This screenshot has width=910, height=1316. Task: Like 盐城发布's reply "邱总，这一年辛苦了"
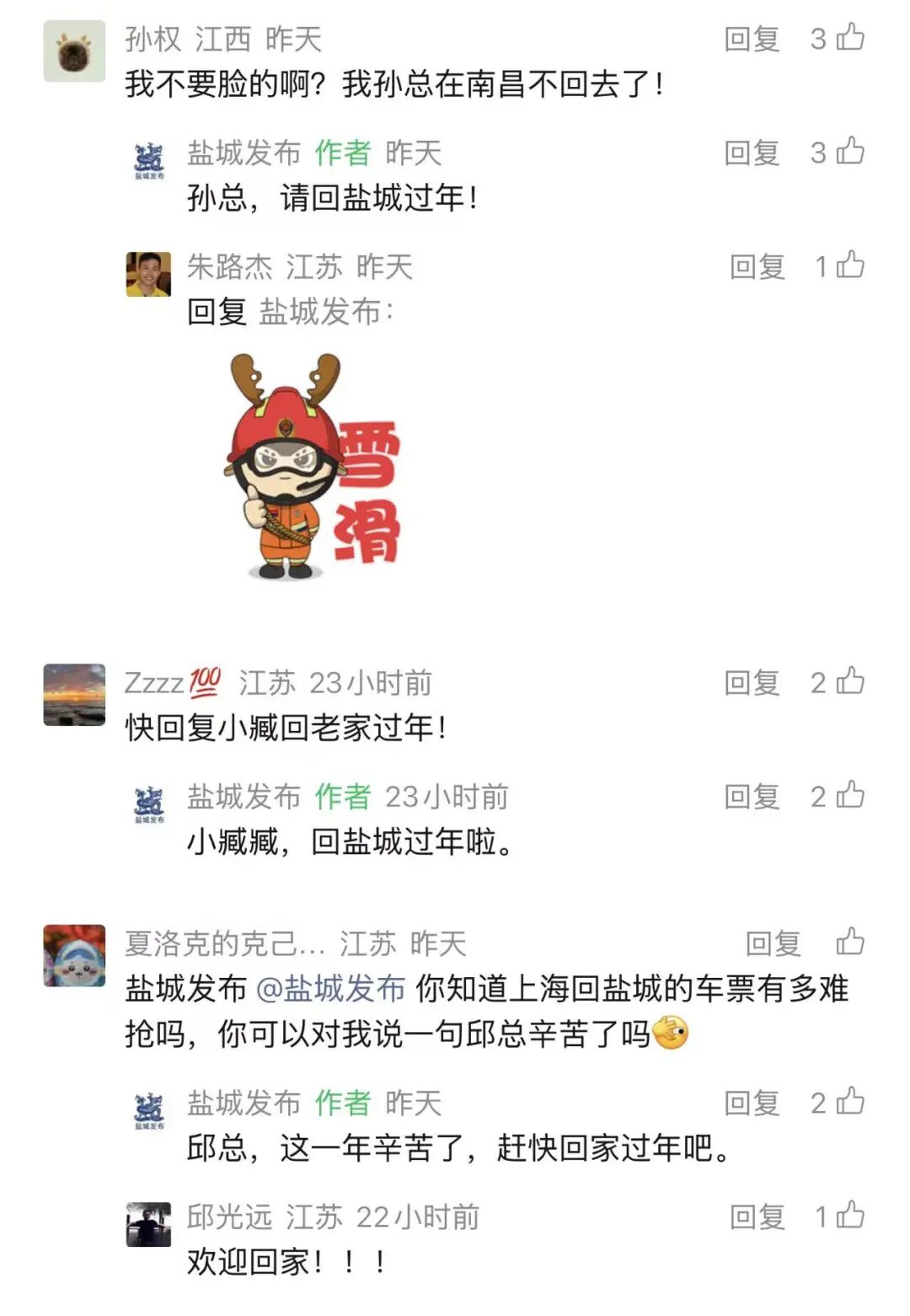(849, 1103)
